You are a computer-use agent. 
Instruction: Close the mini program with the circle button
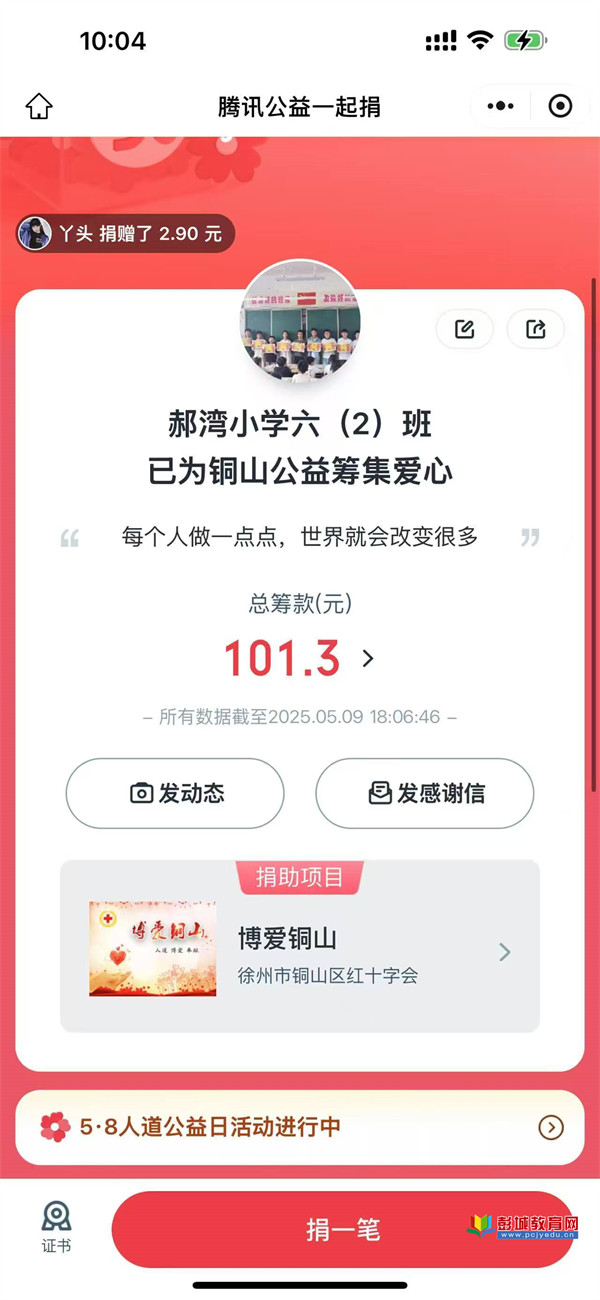pos(560,106)
